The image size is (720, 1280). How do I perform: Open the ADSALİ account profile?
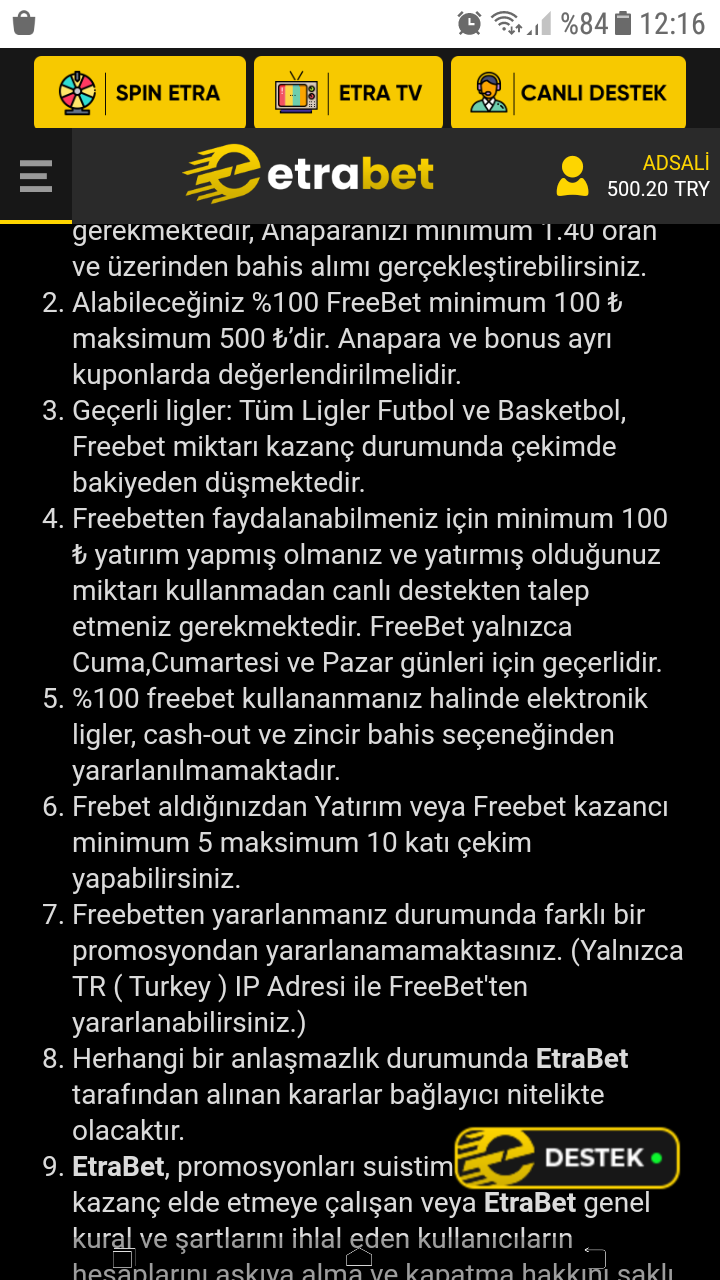tap(632, 175)
